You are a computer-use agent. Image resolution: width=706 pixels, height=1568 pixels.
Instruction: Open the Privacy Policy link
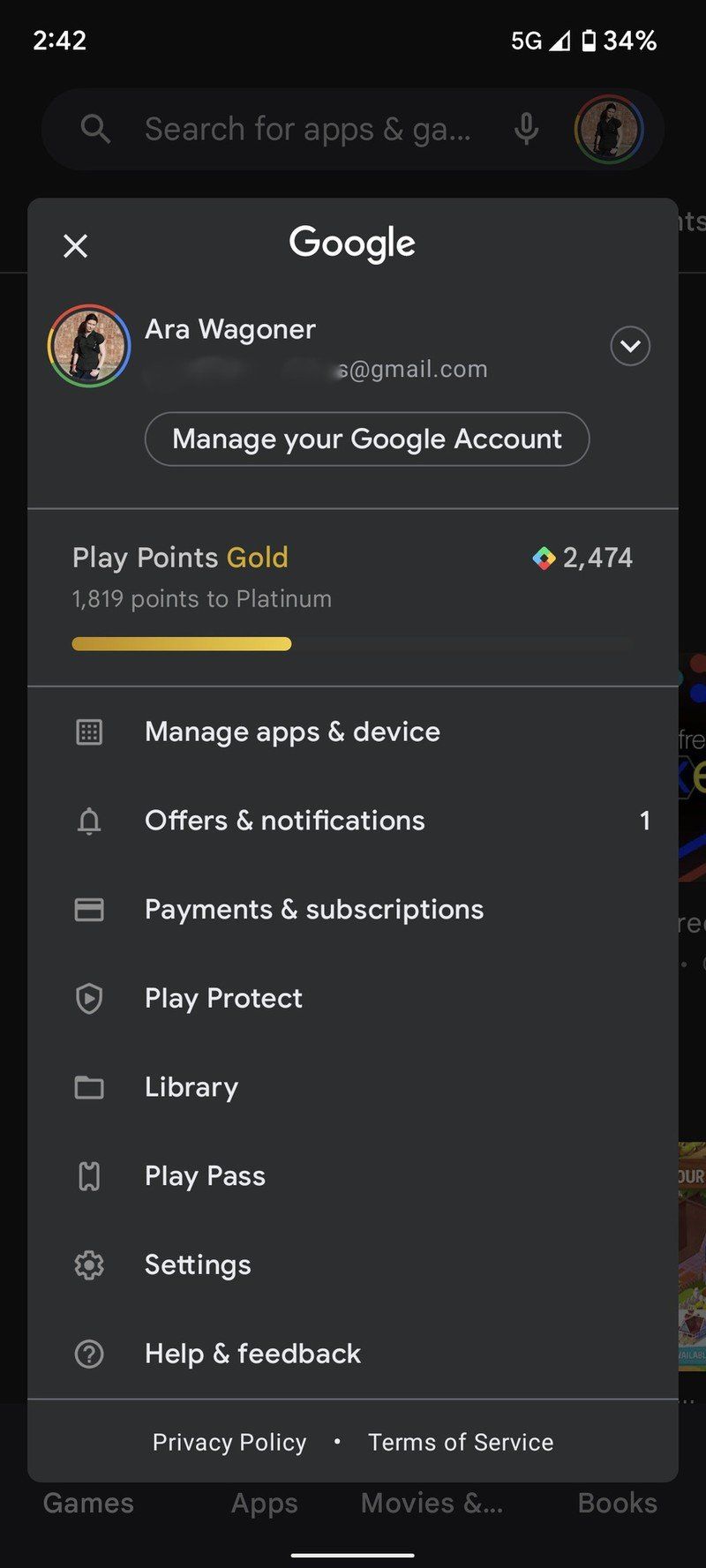coord(229,1442)
